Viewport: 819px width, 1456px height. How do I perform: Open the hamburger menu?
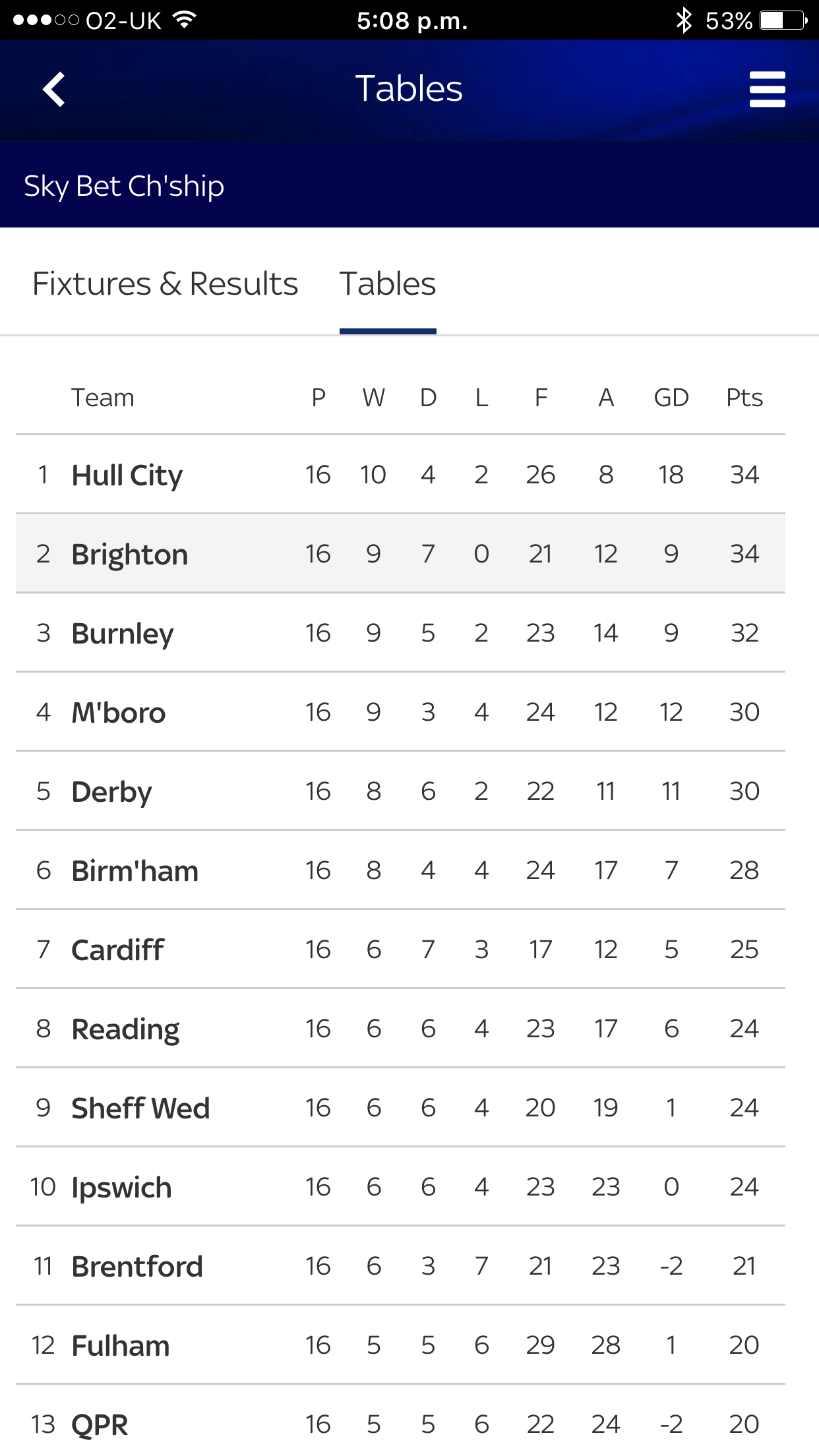pos(767,89)
